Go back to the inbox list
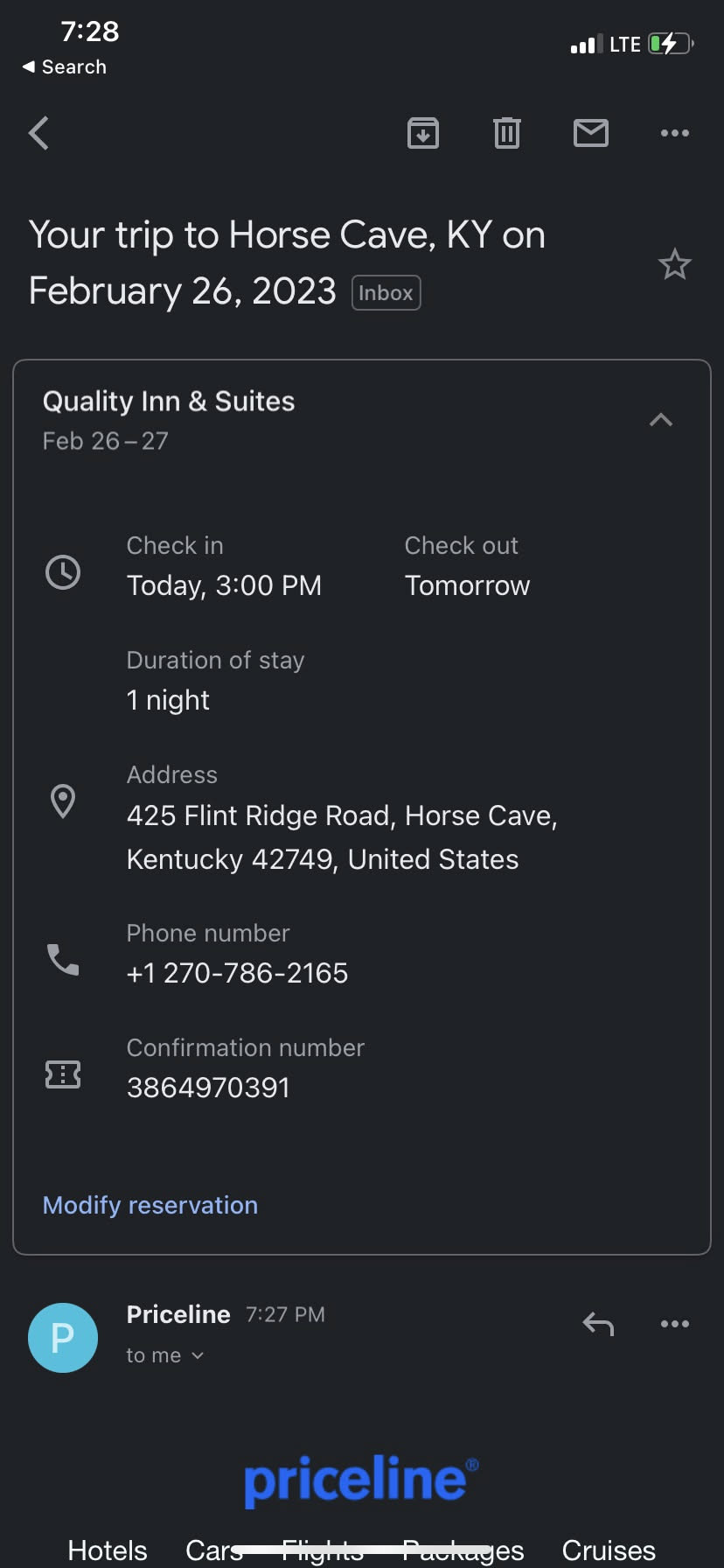Viewport: 724px width, 1568px height. (x=38, y=134)
